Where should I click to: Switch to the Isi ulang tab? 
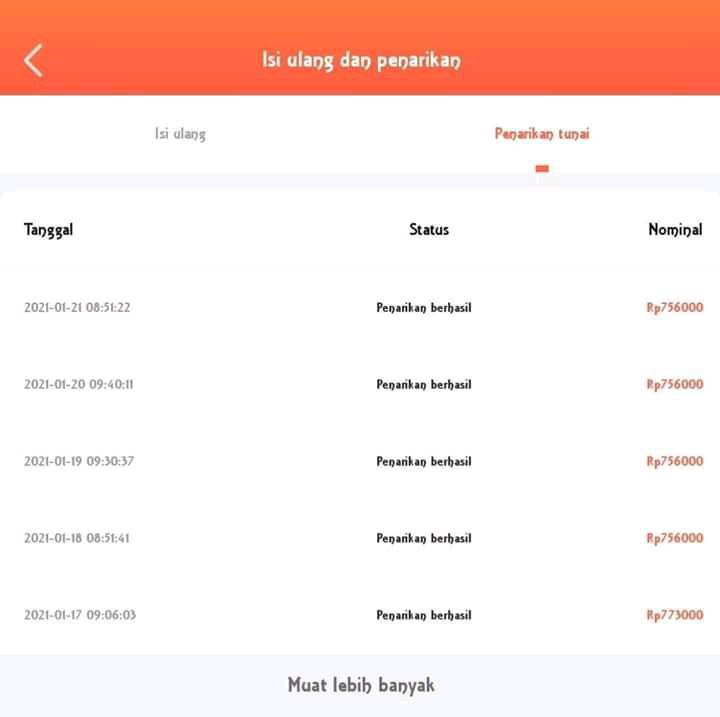point(180,134)
